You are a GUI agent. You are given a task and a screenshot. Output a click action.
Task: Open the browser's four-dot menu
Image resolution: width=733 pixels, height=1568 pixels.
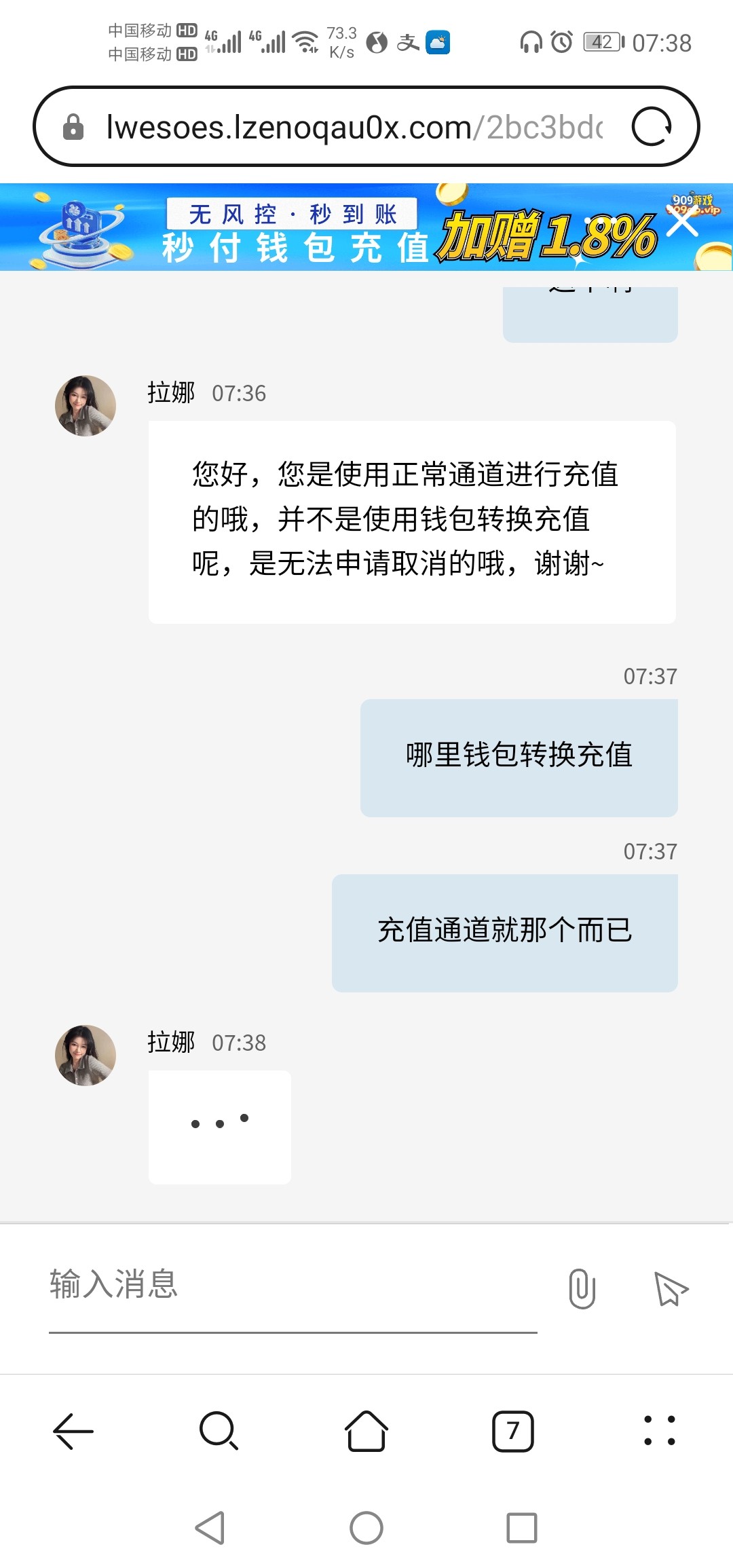(x=659, y=1431)
